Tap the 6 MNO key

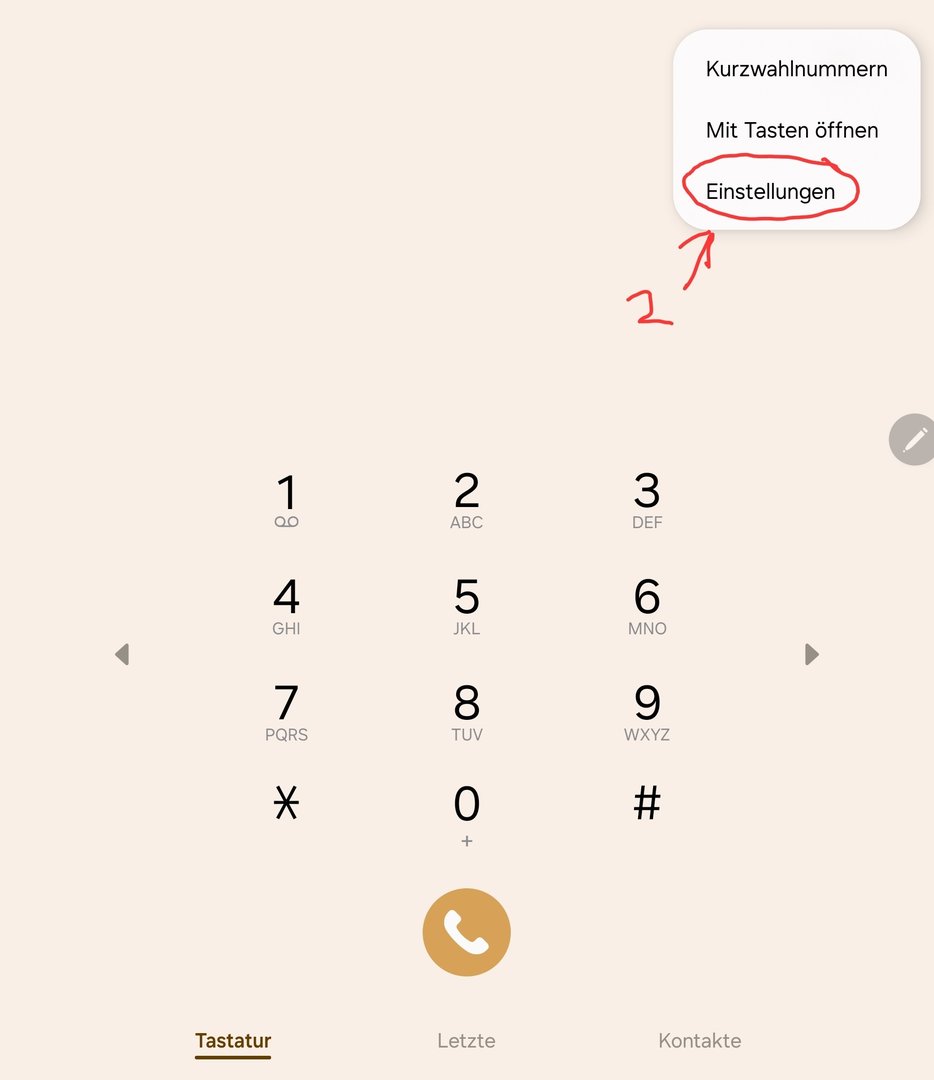[647, 607]
